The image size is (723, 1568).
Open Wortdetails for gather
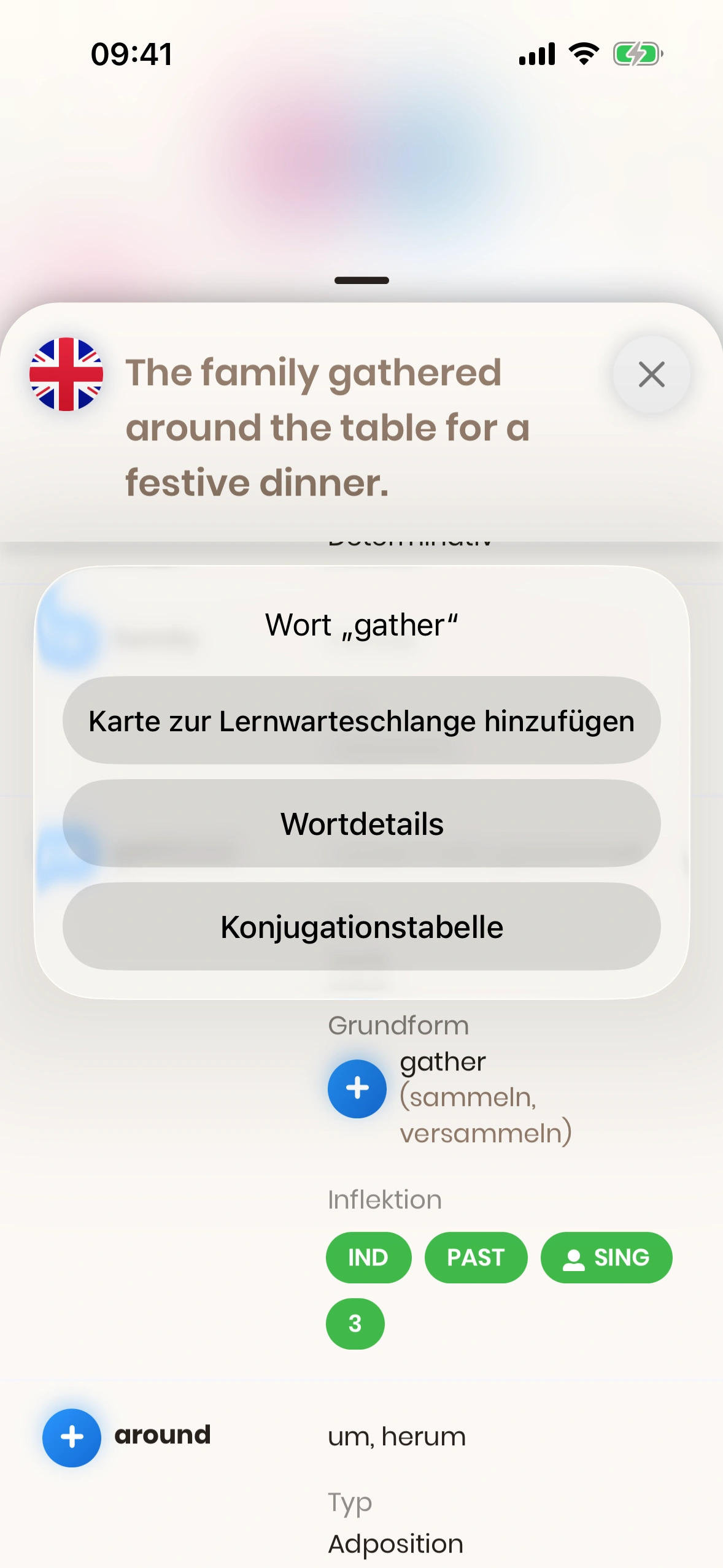coord(361,823)
